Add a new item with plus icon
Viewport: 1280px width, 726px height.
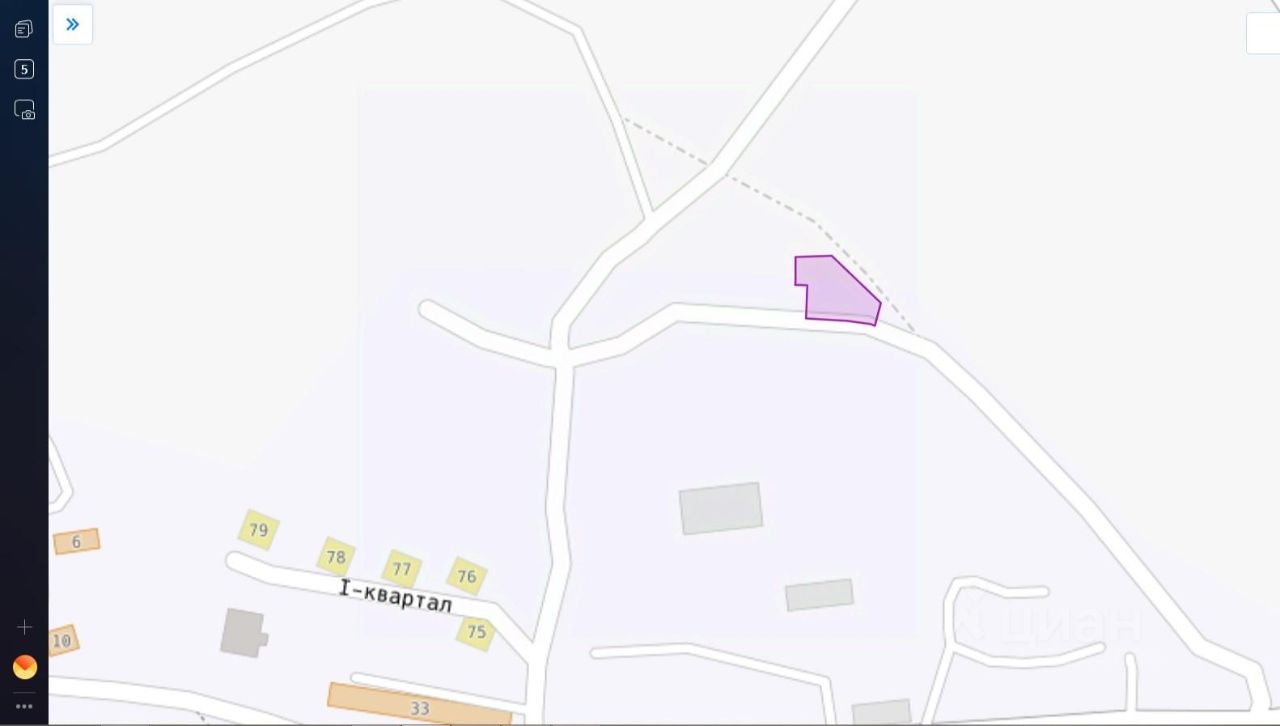pyautogui.click(x=24, y=627)
